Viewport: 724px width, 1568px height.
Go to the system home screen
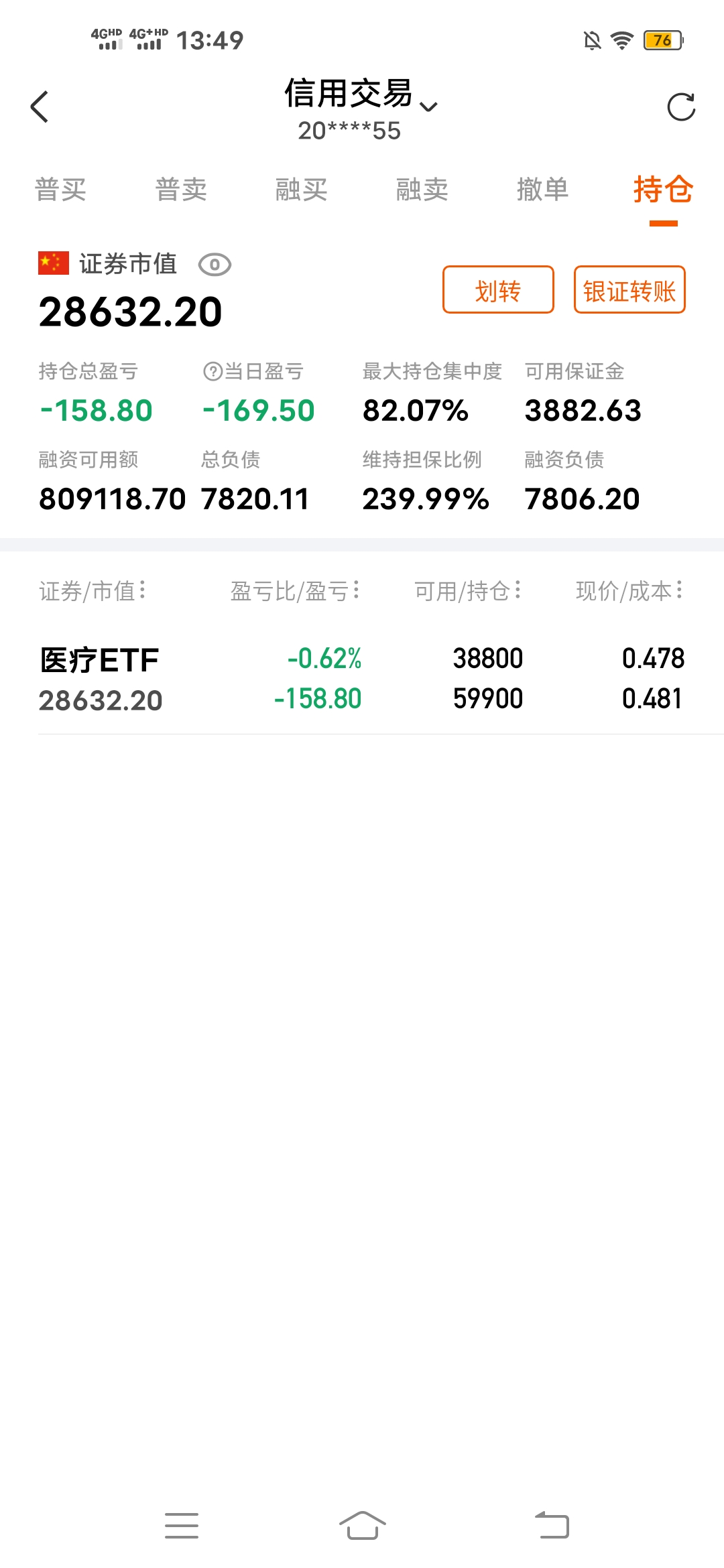tap(362, 1526)
